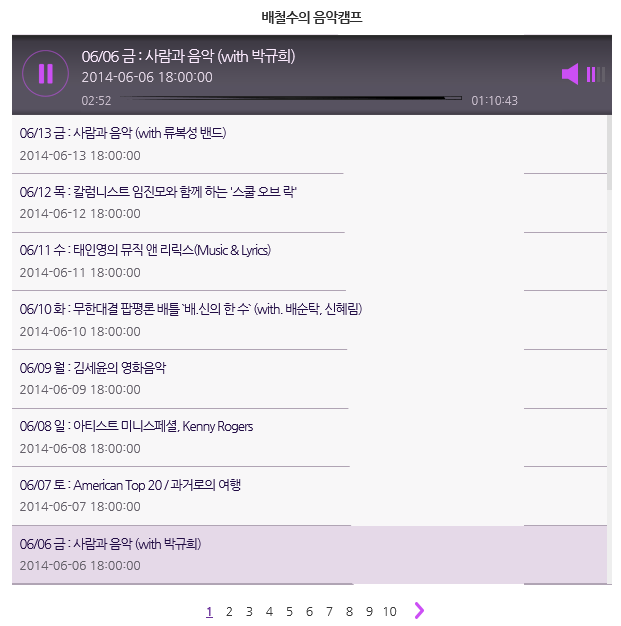Open 06/08 Kenny Rogers artist special
The image size is (621, 626).
click(136, 427)
